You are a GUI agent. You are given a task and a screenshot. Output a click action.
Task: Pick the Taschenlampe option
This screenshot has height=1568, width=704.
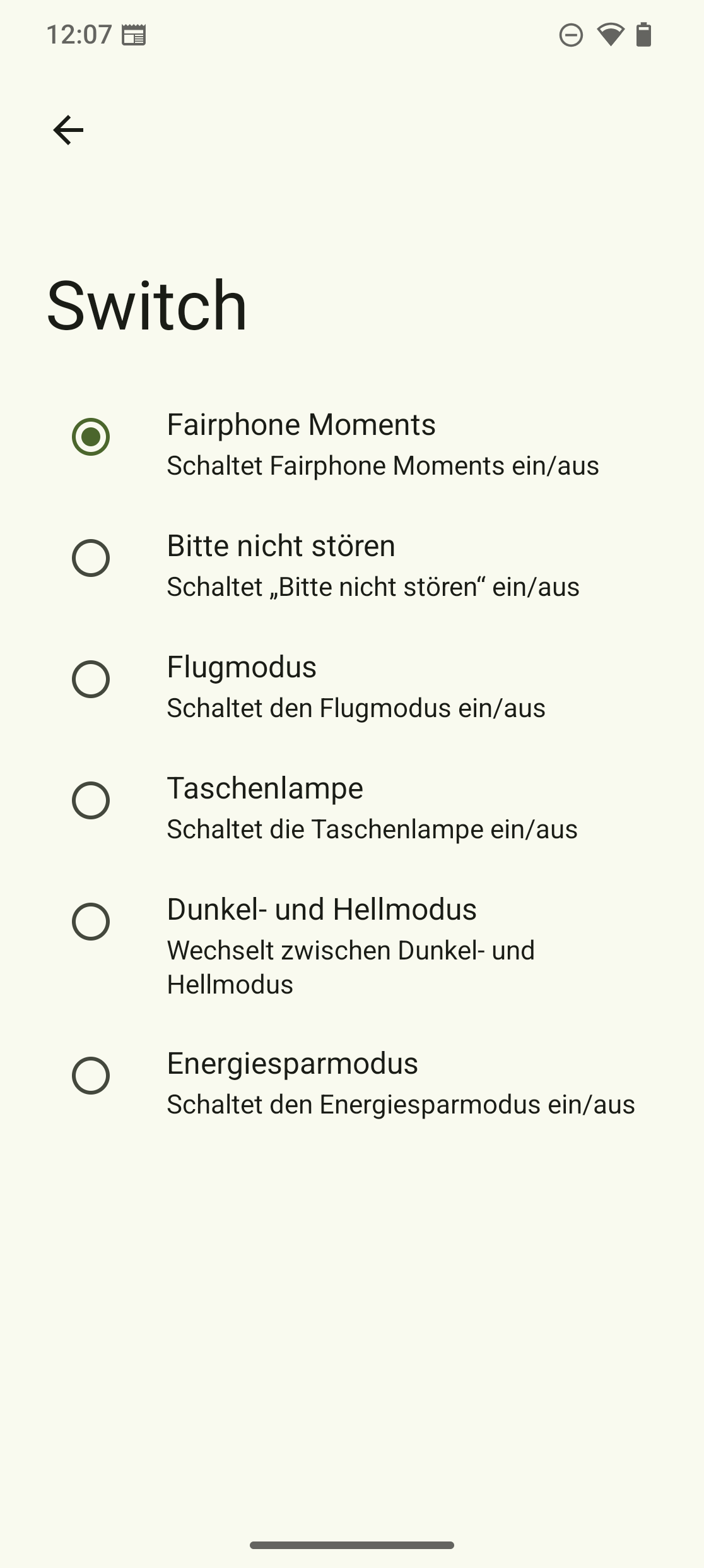(352, 807)
